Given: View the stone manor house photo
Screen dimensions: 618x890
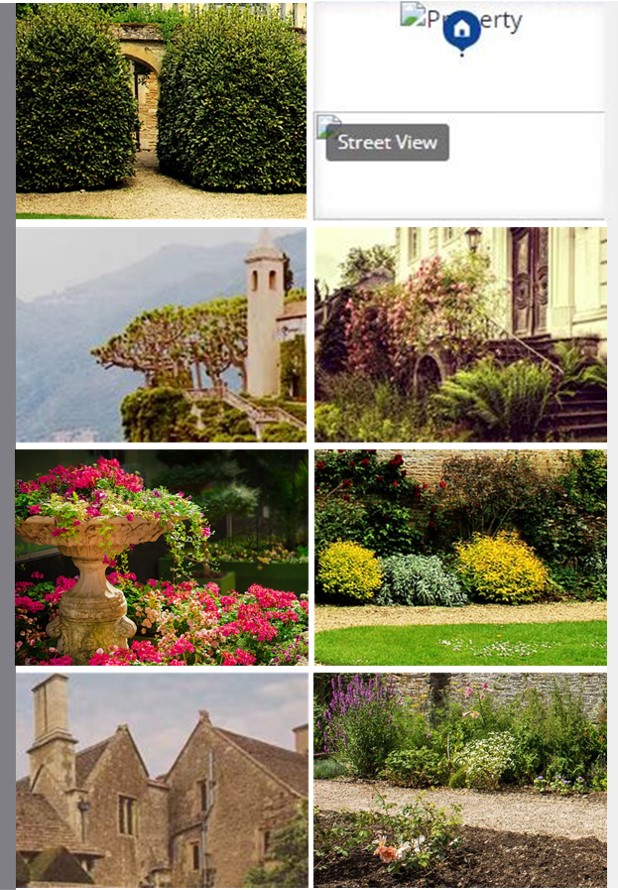Looking at the screenshot, I should point(161,780).
